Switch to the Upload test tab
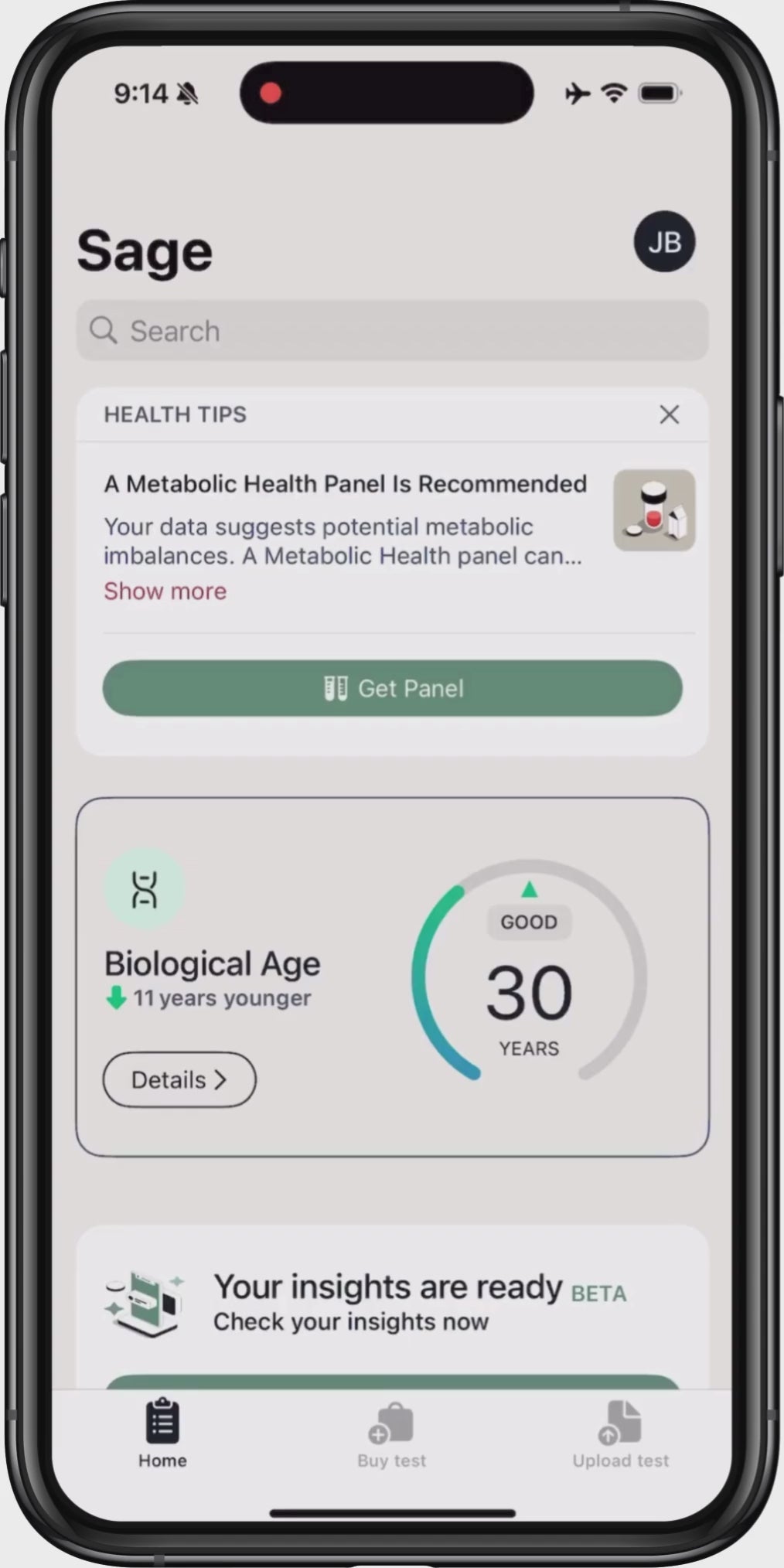Image resolution: width=784 pixels, height=1568 pixels. coord(620,1435)
